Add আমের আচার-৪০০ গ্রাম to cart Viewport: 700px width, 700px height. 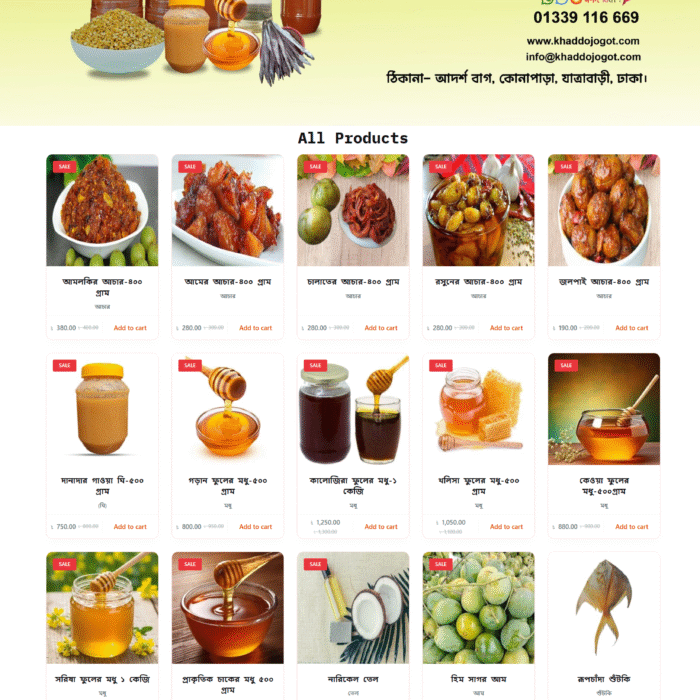coord(255,328)
